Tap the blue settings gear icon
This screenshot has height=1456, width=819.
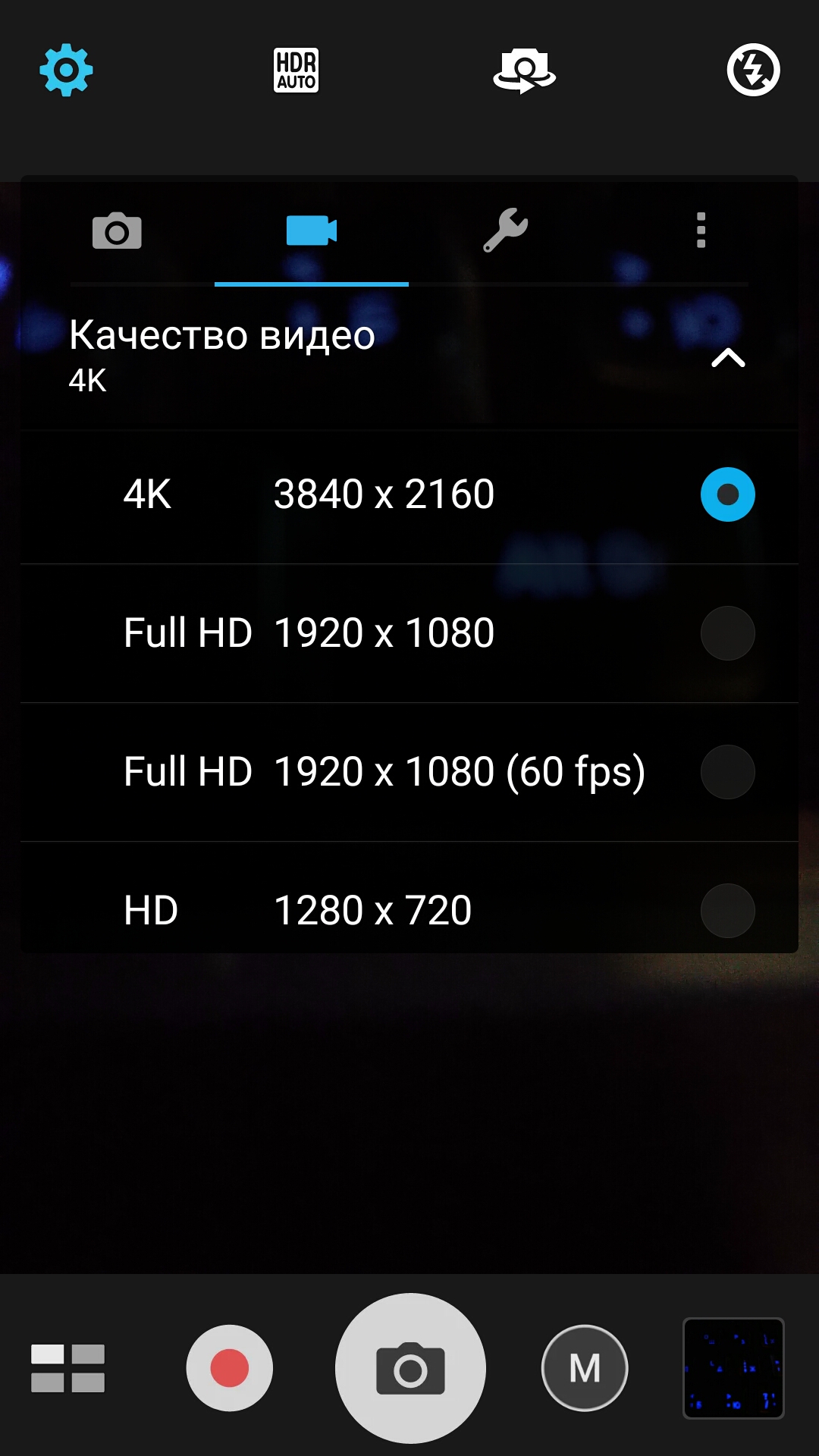coord(66,71)
